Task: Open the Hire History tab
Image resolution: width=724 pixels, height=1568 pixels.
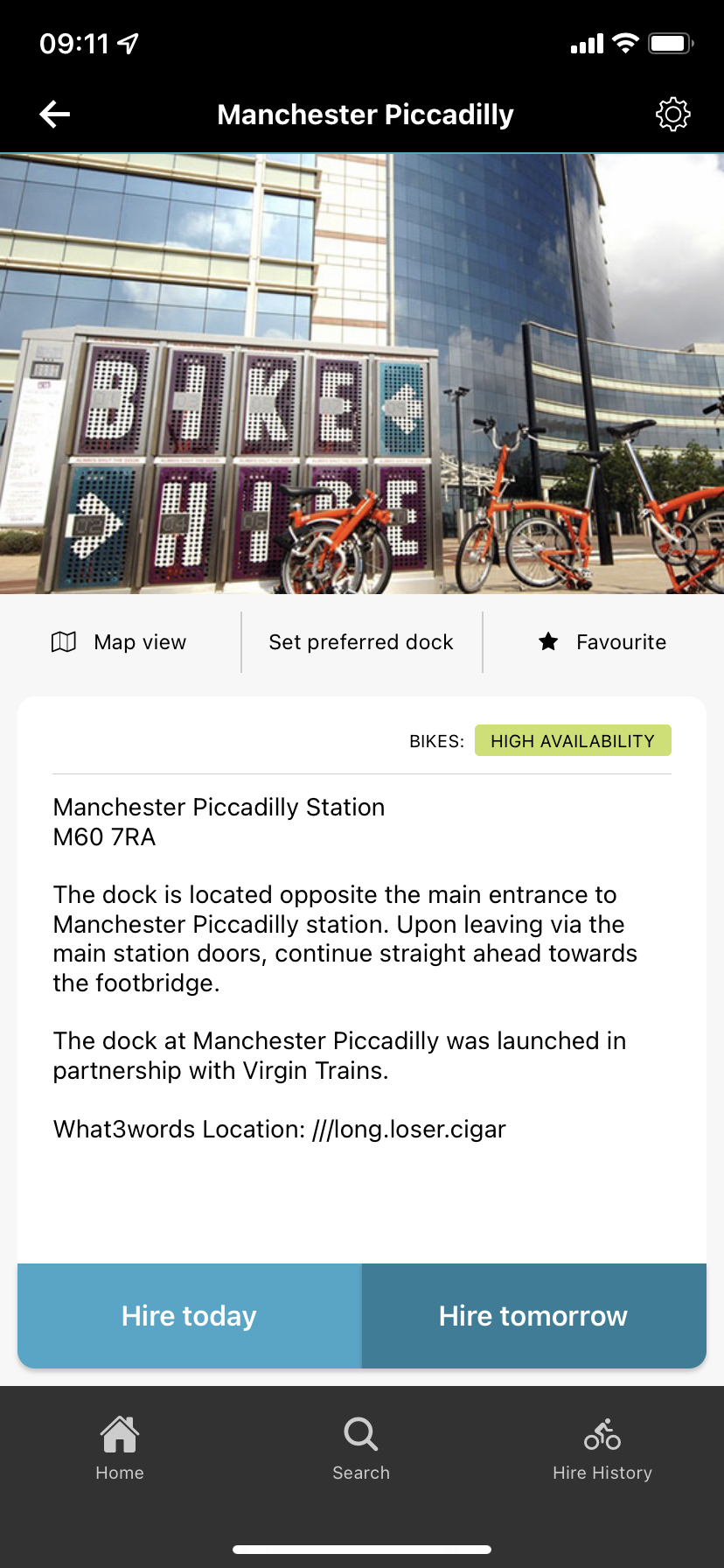Action: [602, 1449]
